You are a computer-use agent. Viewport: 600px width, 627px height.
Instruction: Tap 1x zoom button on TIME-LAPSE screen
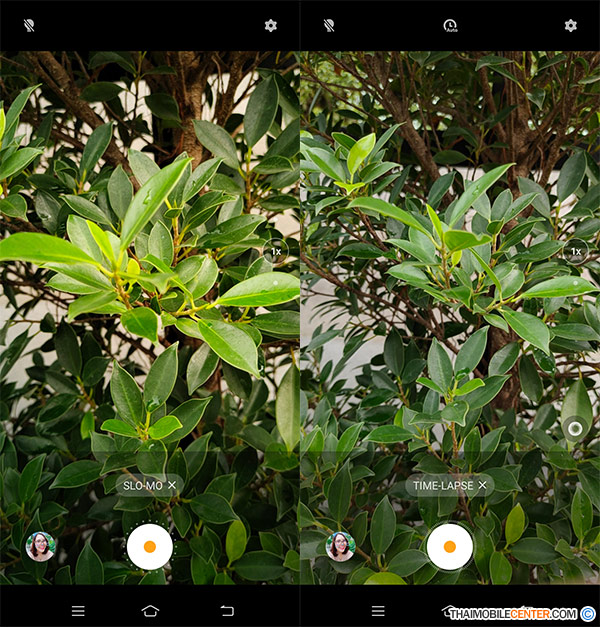pos(576,252)
